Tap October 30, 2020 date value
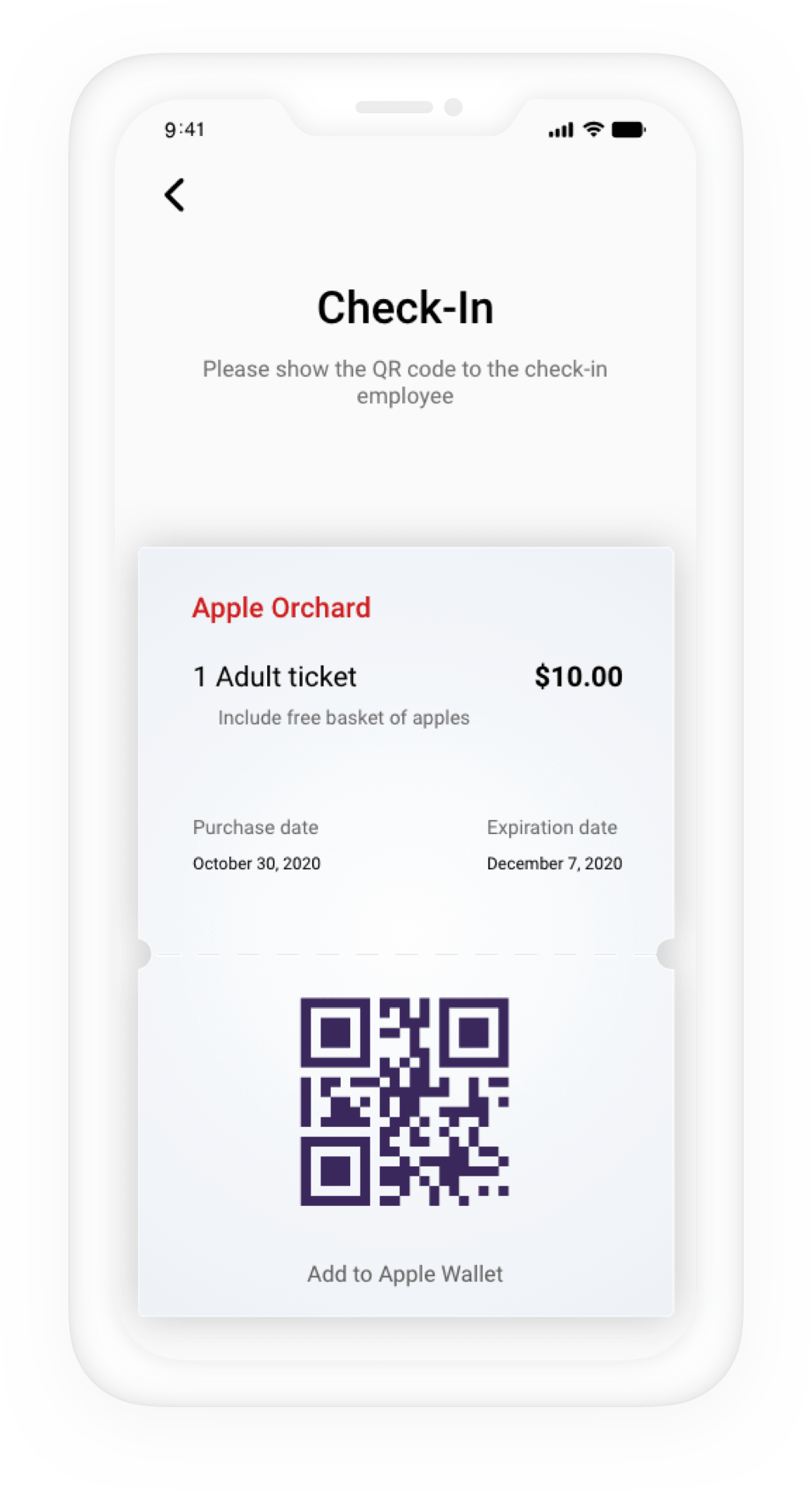The width and height of the screenshot is (812, 1491). tap(258, 864)
